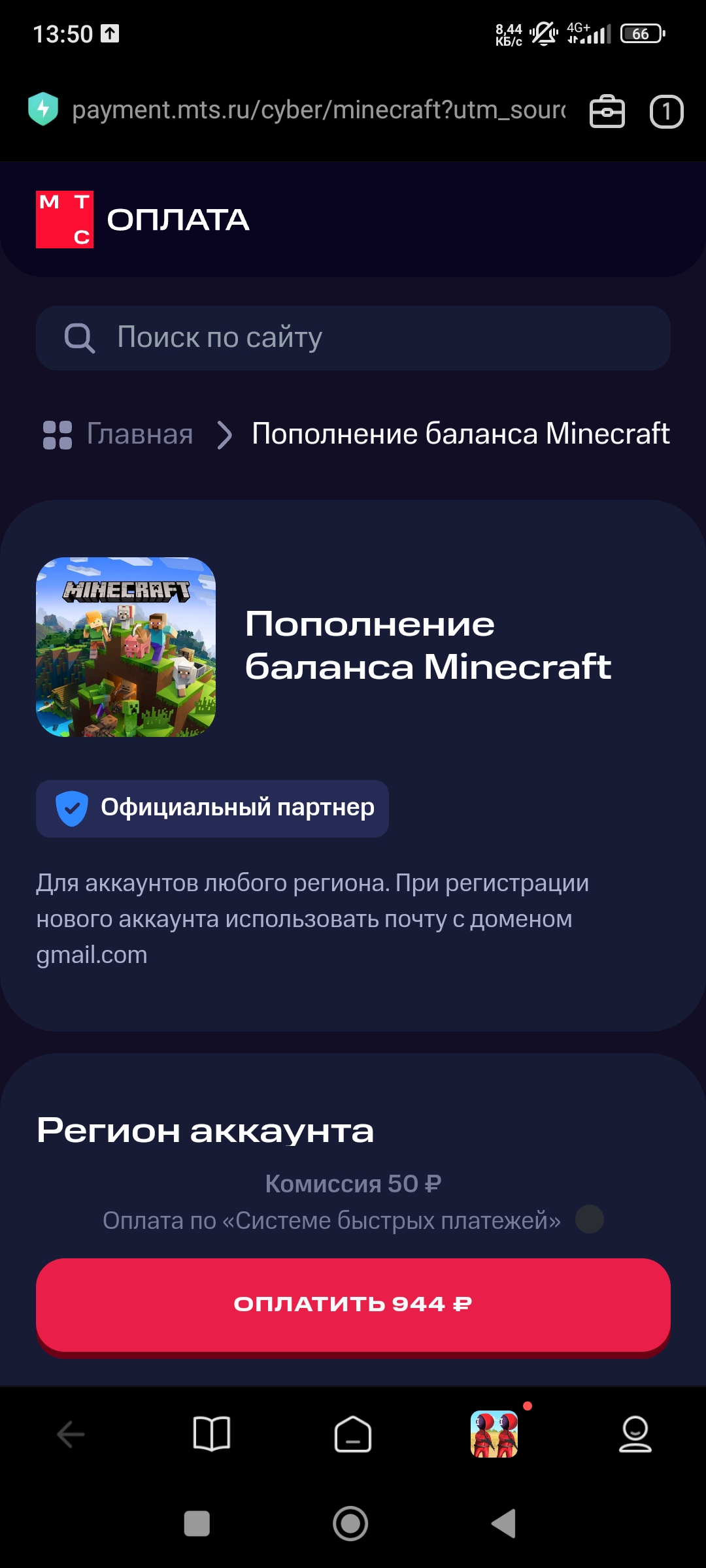706x1568 pixels.
Task: Open the game shortcut in browser toolbar
Action: 494,1434
